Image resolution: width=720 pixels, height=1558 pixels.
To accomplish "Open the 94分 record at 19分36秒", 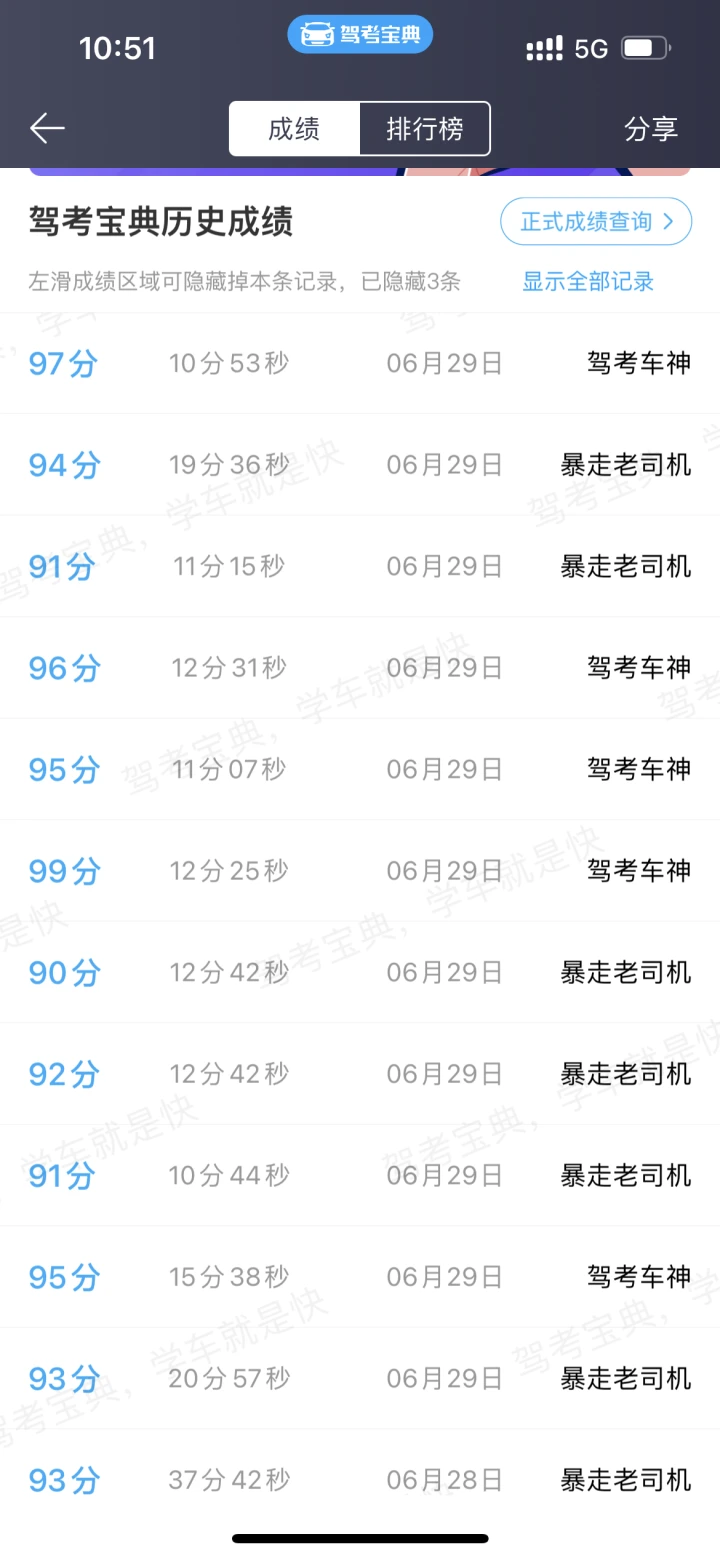I will pyautogui.click(x=360, y=465).
